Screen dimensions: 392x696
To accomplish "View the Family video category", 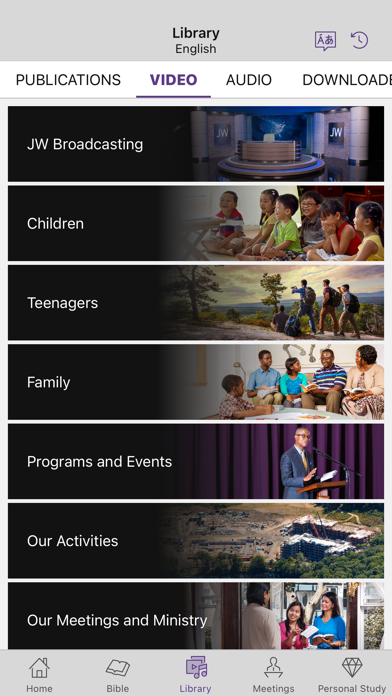I will (196, 382).
